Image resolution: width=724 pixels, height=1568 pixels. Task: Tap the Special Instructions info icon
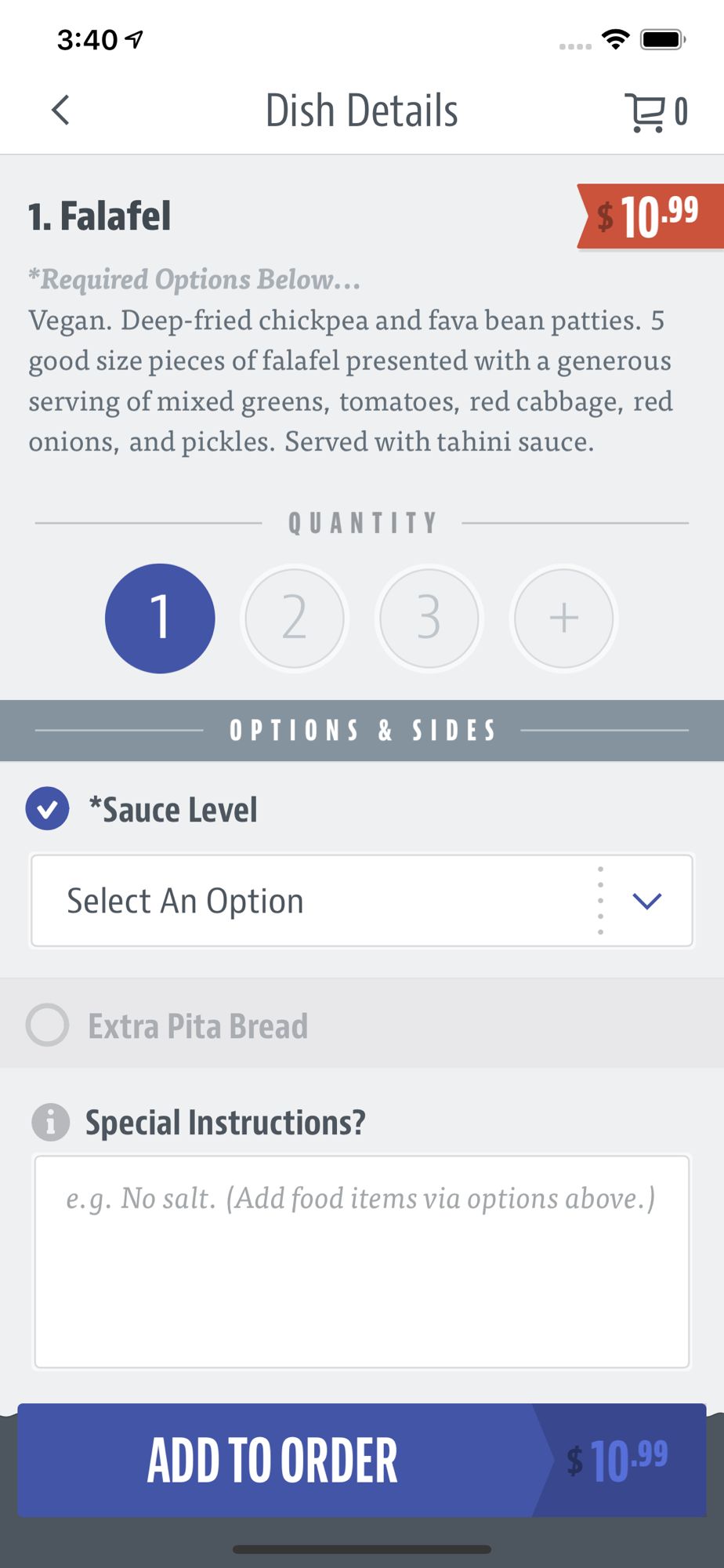51,1122
